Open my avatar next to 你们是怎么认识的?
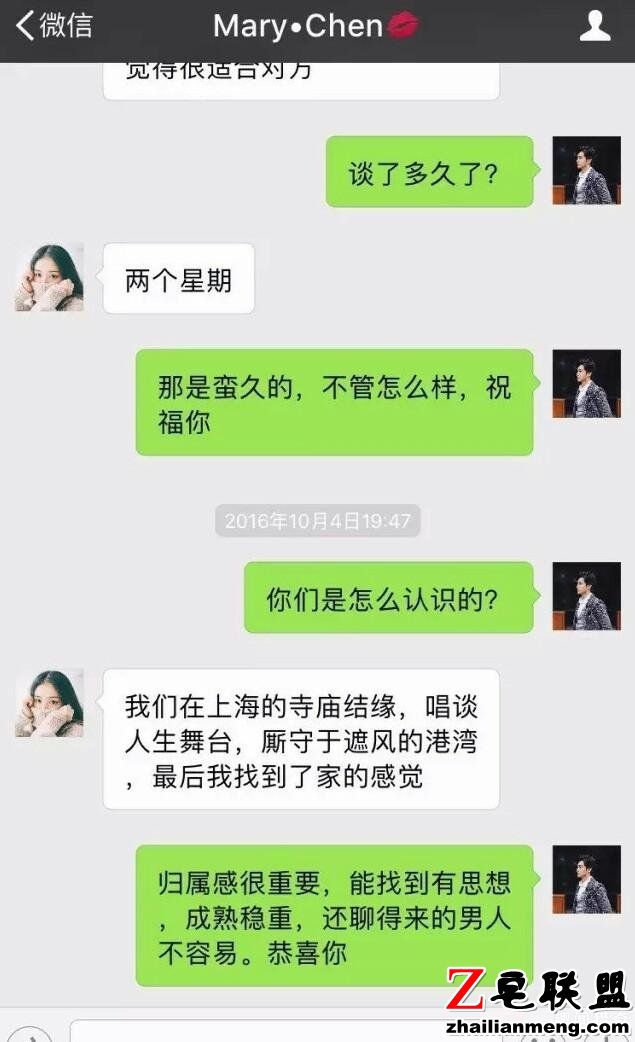Image resolution: width=635 pixels, height=1042 pixels. pyautogui.click(x=586, y=596)
